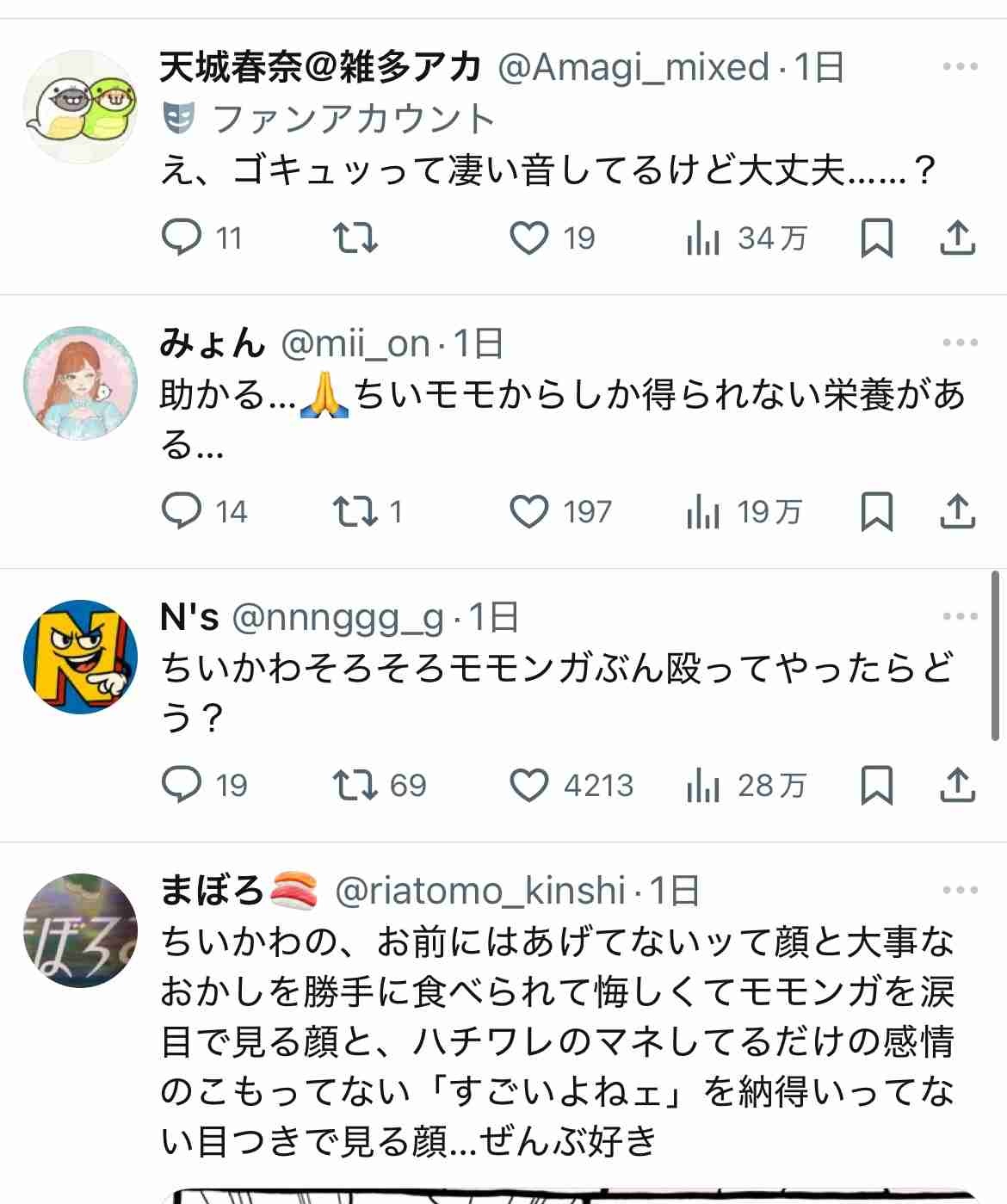View analytics on みょん's reply
Image resolution: width=1007 pixels, height=1204 pixels.
click(x=703, y=512)
